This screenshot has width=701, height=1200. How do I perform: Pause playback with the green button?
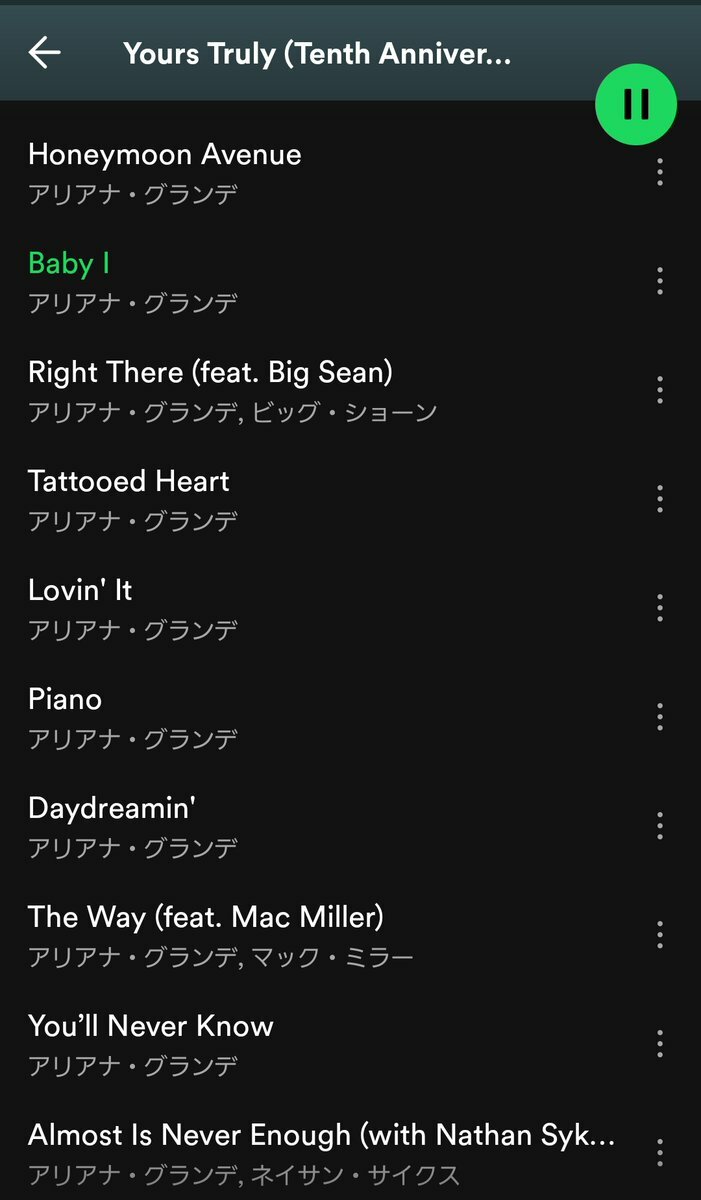click(x=636, y=104)
